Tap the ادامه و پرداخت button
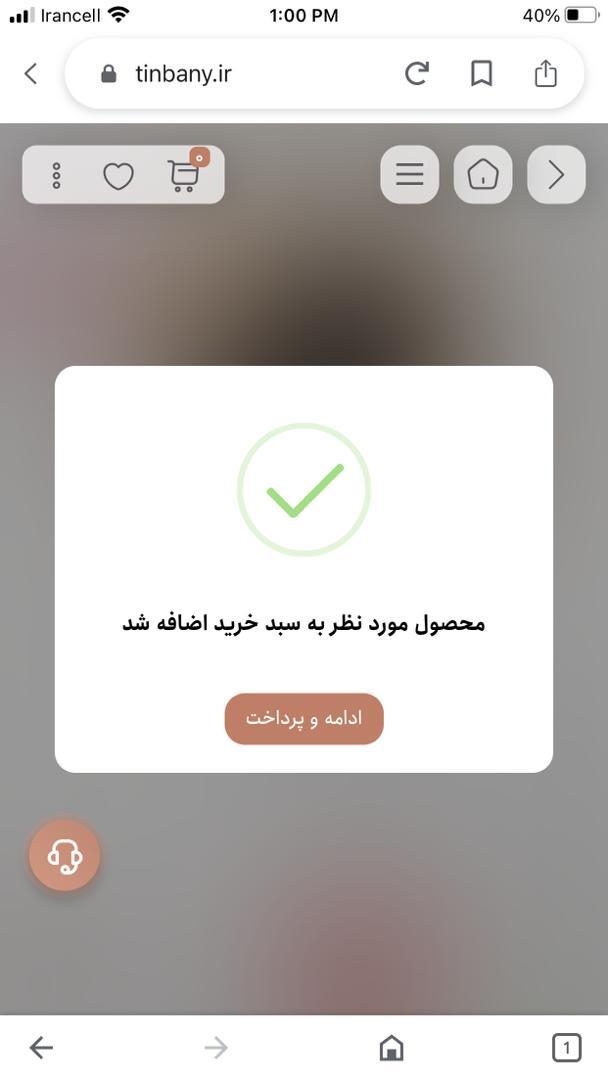Viewport: 608px width, 1080px height. pyautogui.click(x=304, y=719)
